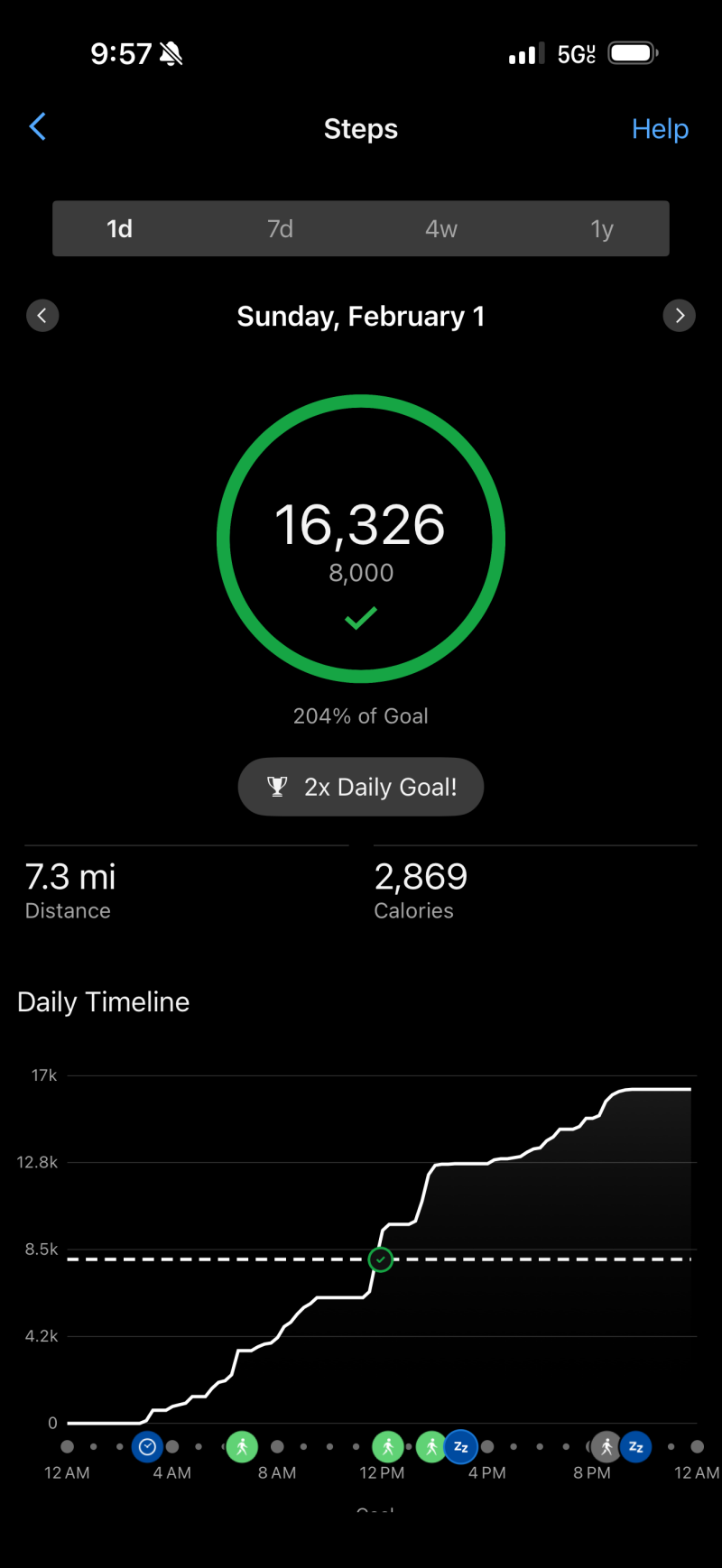Open the Help link
Image resolution: width=722 pixels, height=1568 pixels.
[660, 129]
